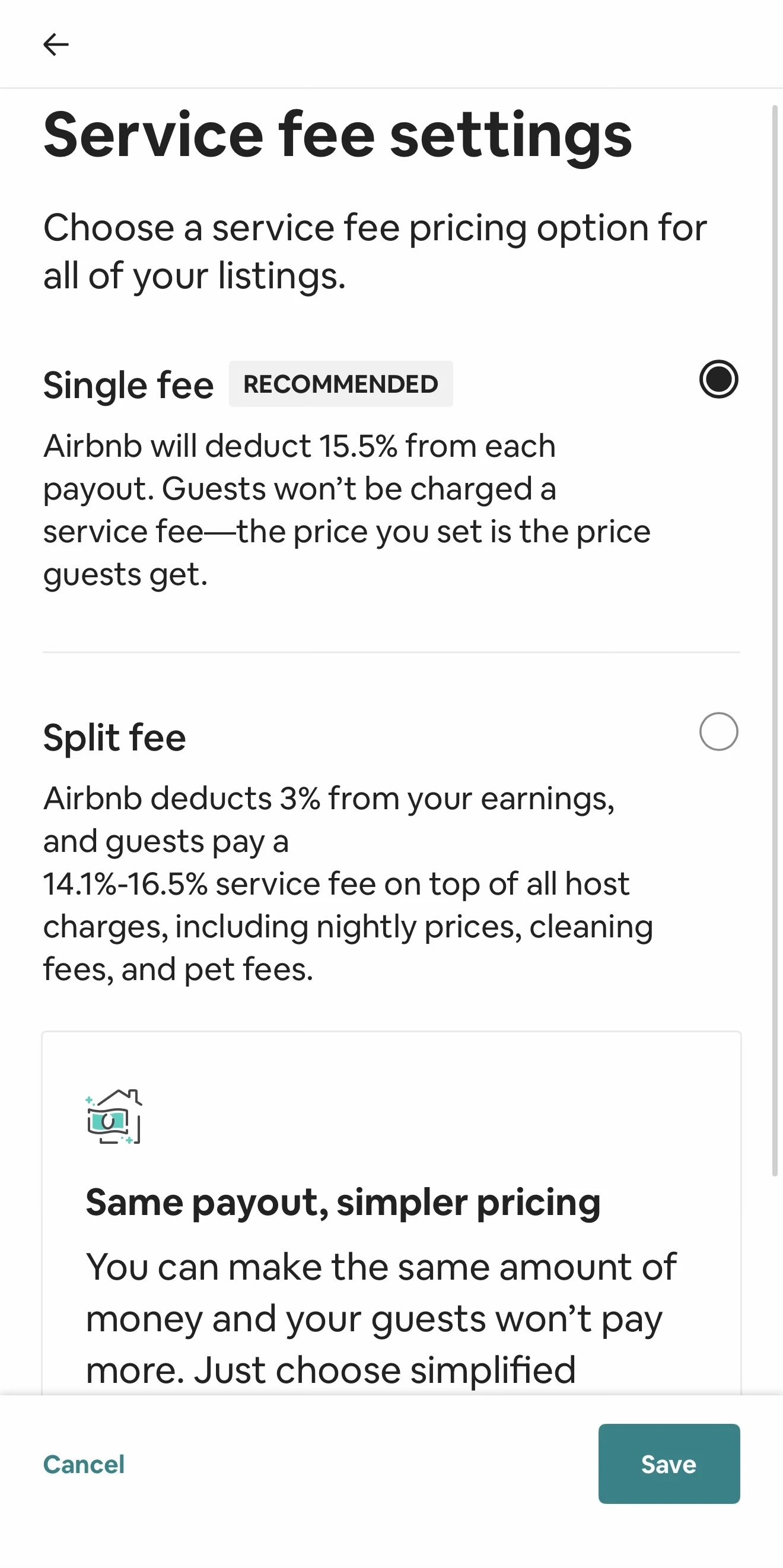Cancel the service fee changes
The width and height of the screenshot is (783, 1568).
pos(84,1464)
